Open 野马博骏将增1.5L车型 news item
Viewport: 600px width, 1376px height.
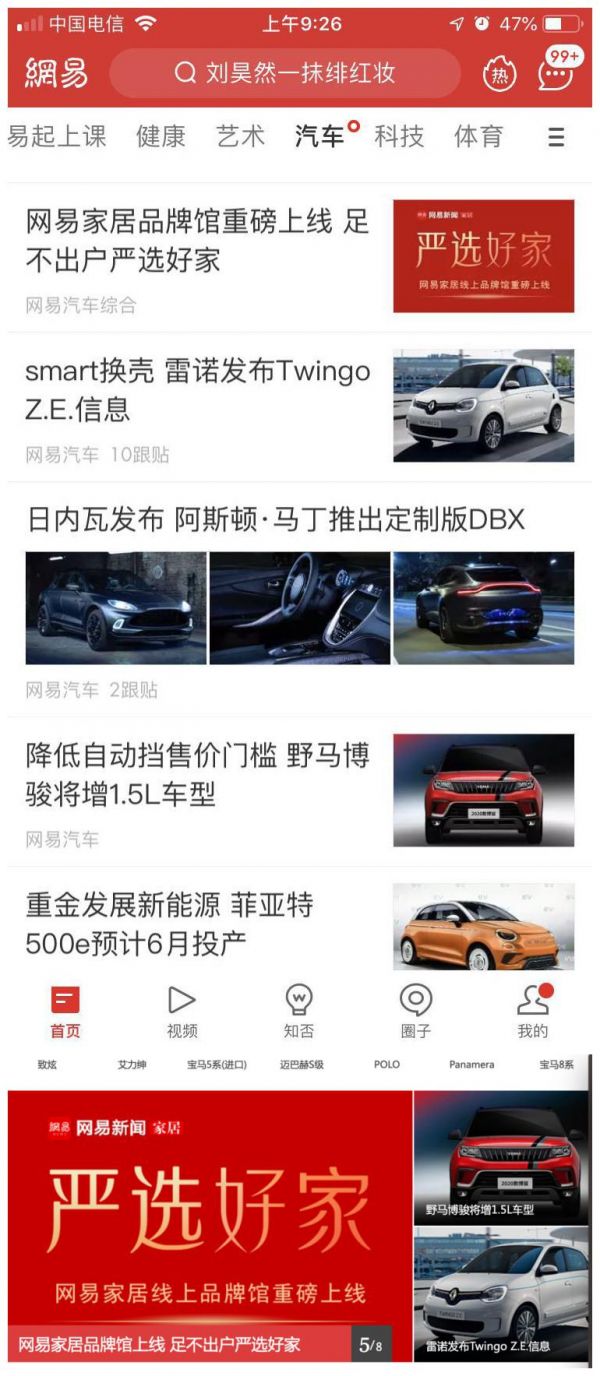coord(197,775)
